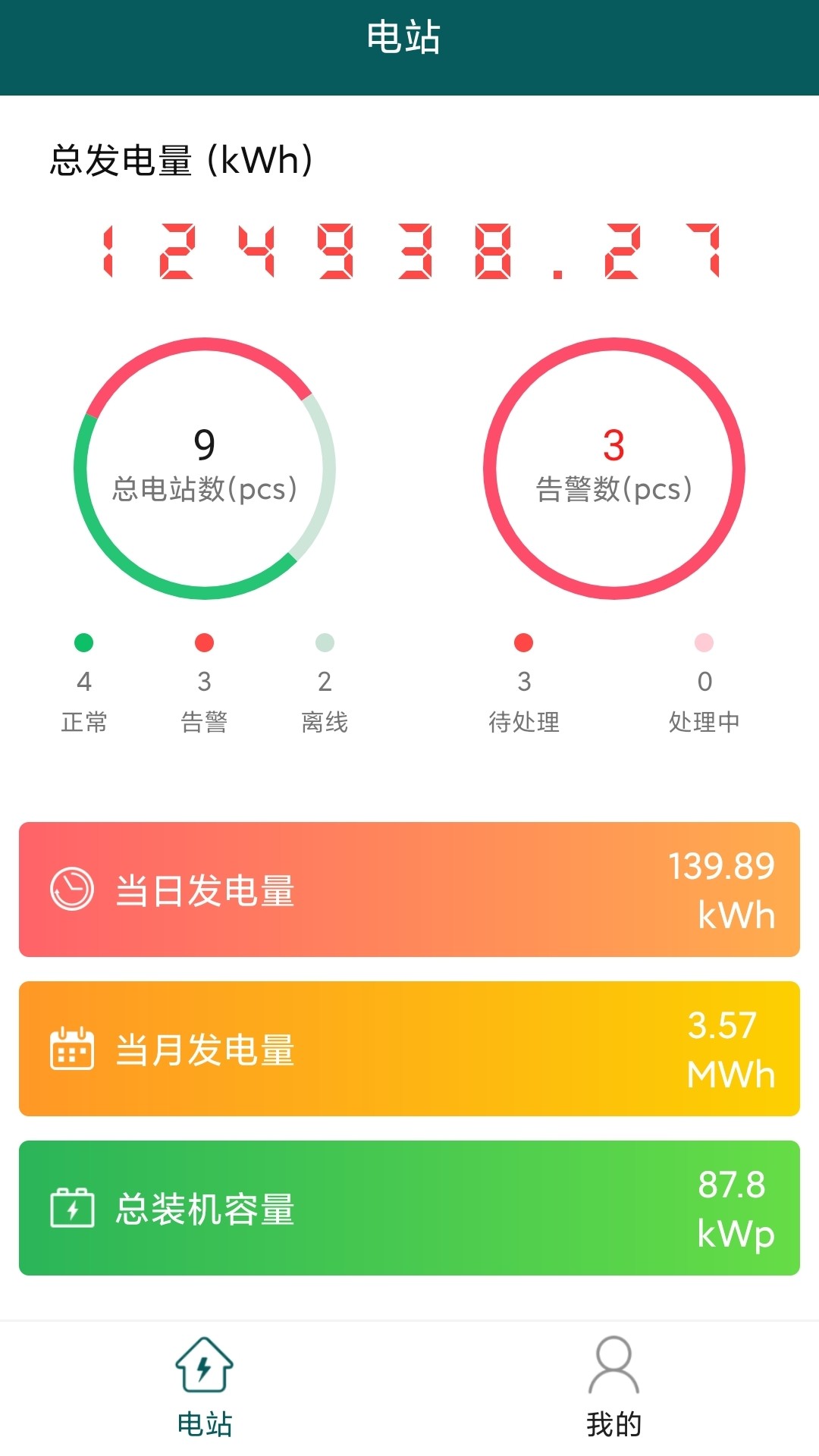Tap the red dot above 告警 label
Screen dimensions: 819x1456
[203, 642]
